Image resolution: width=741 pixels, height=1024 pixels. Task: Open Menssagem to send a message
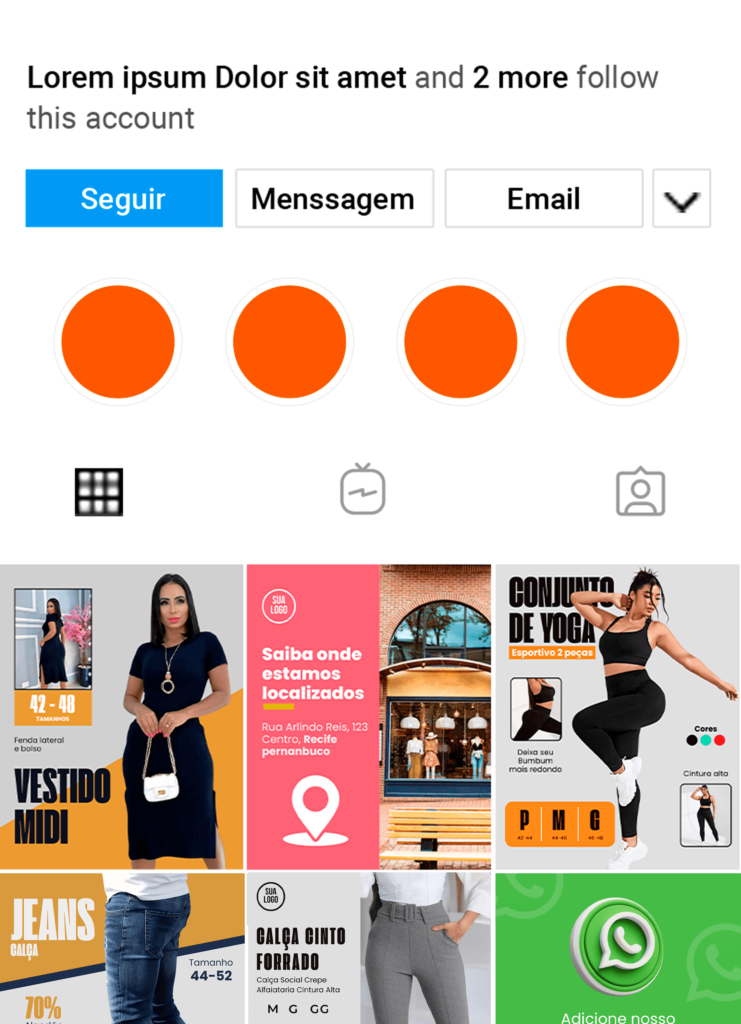click(x=334, y=198)
